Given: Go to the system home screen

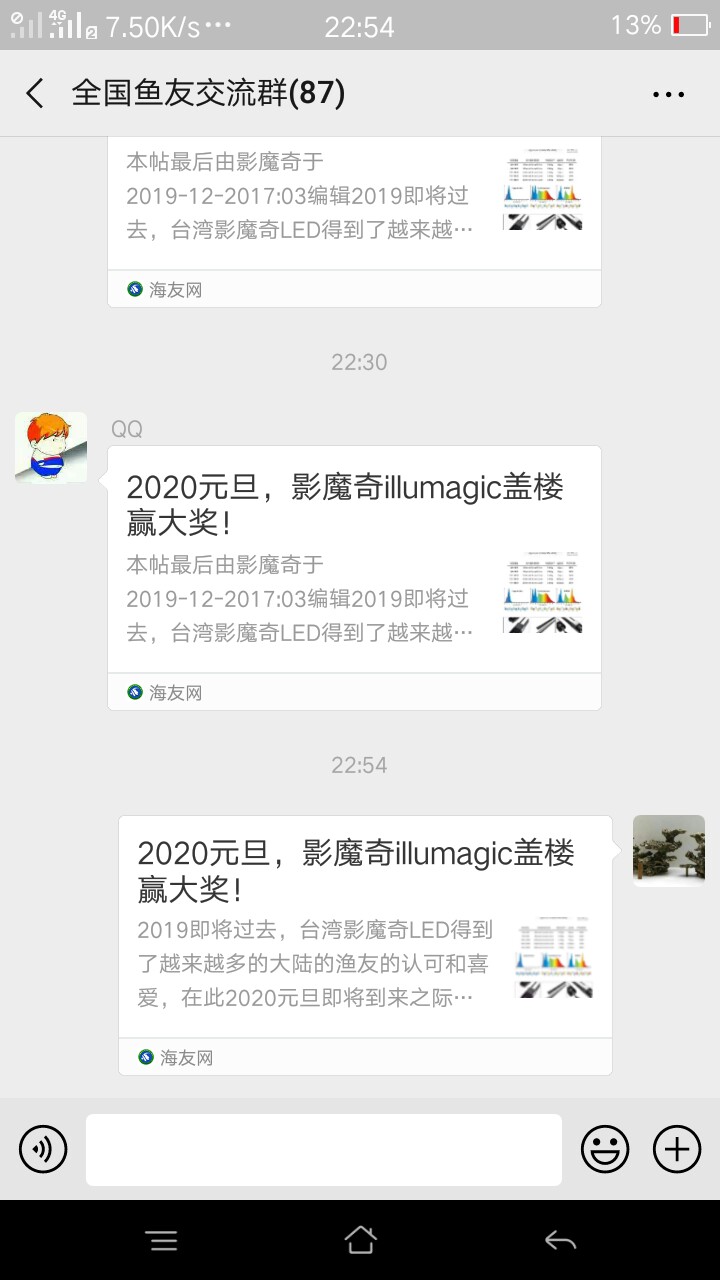Looking at the screenshot, I should [360, 1241].
